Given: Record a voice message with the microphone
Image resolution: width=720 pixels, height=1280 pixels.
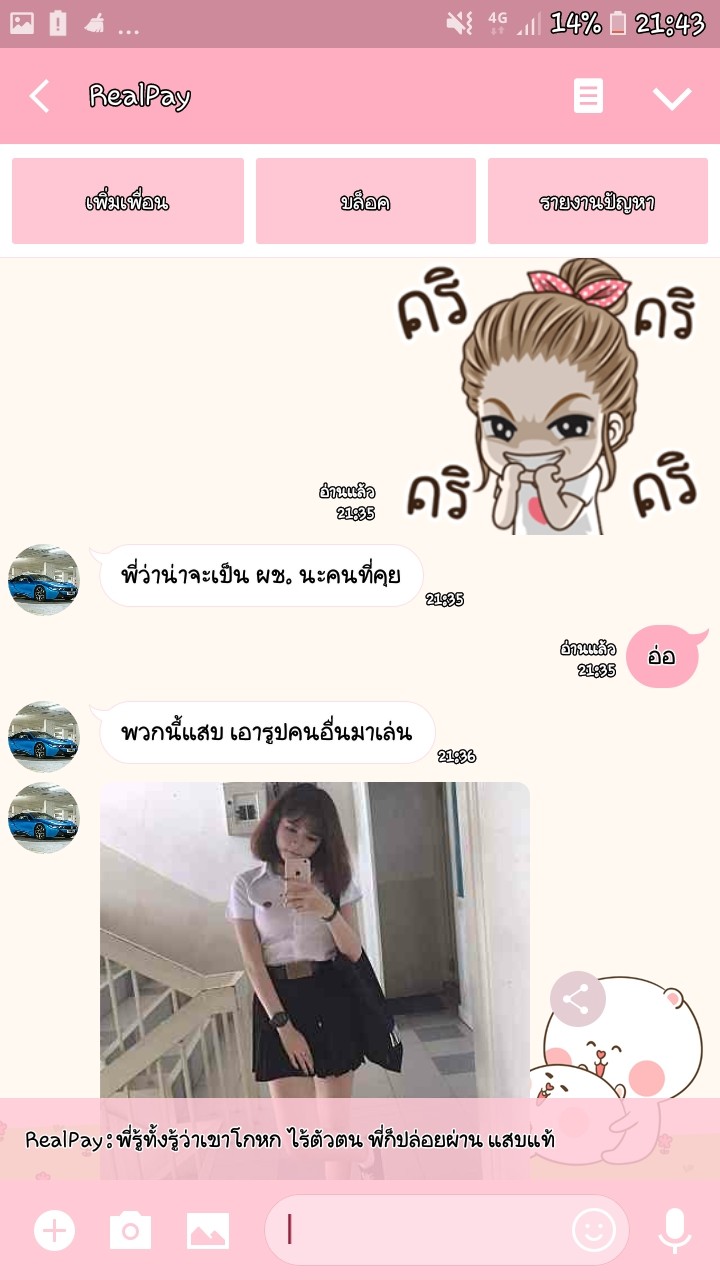Looking at the screenshot, I should [675, 1230].
